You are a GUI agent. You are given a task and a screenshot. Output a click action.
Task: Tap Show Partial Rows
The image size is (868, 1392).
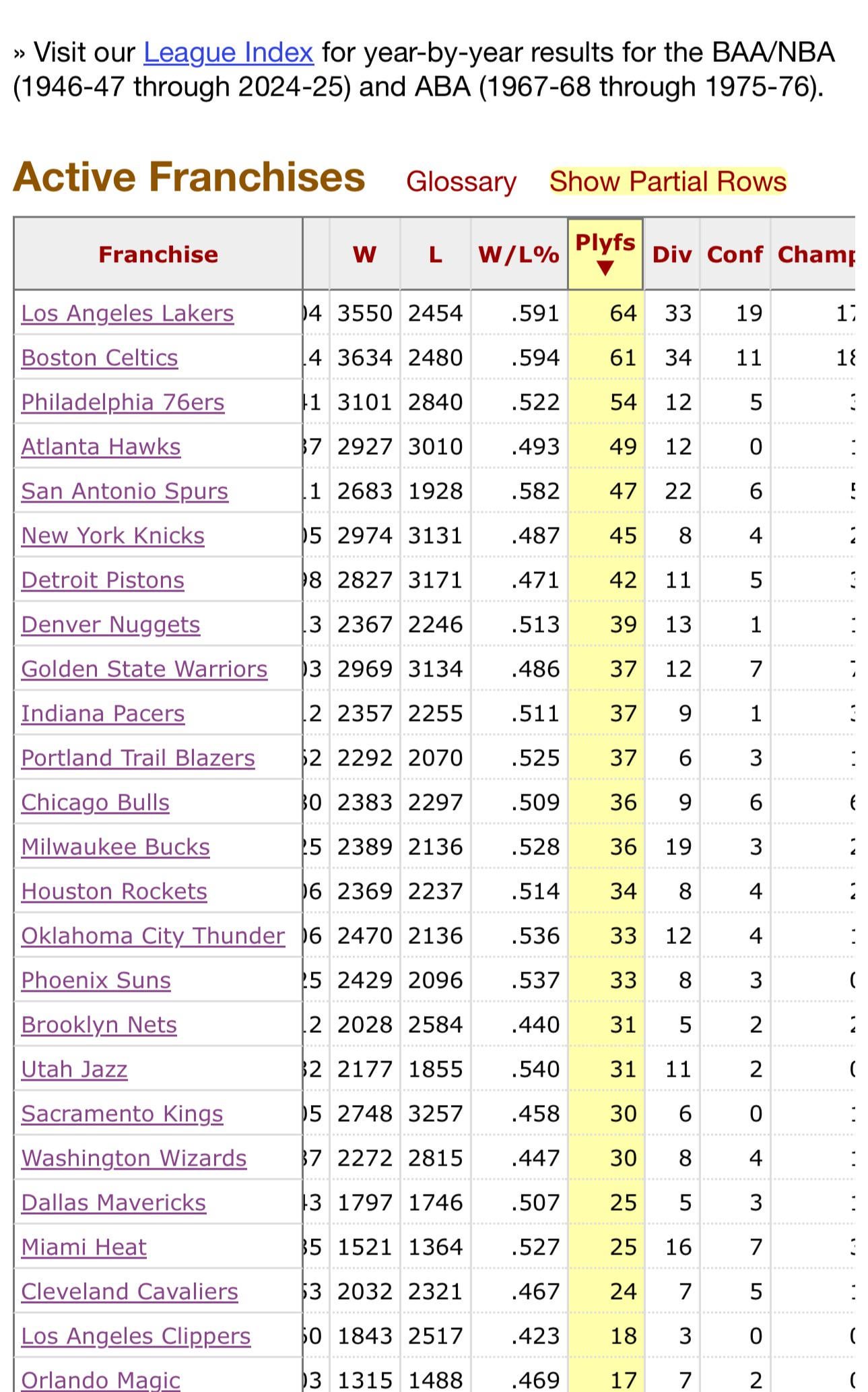click(667, 182)
